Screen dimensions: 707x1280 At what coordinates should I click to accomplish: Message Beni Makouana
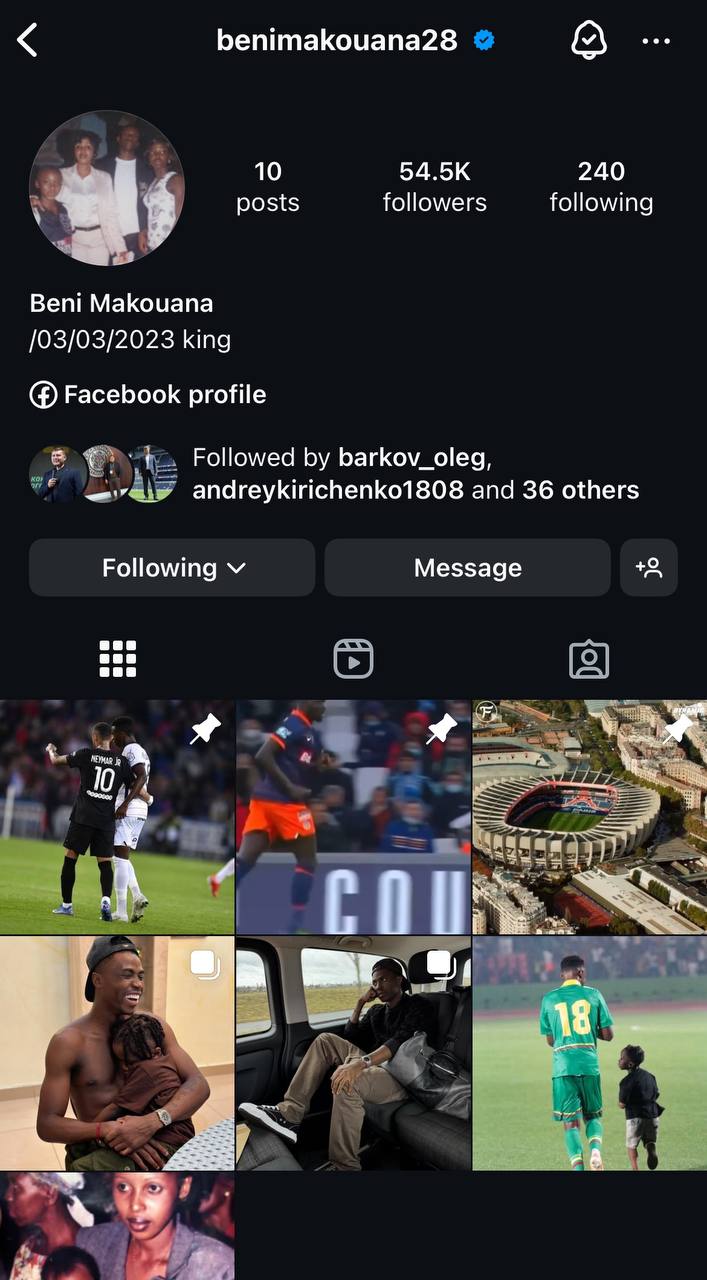[467, 568]
